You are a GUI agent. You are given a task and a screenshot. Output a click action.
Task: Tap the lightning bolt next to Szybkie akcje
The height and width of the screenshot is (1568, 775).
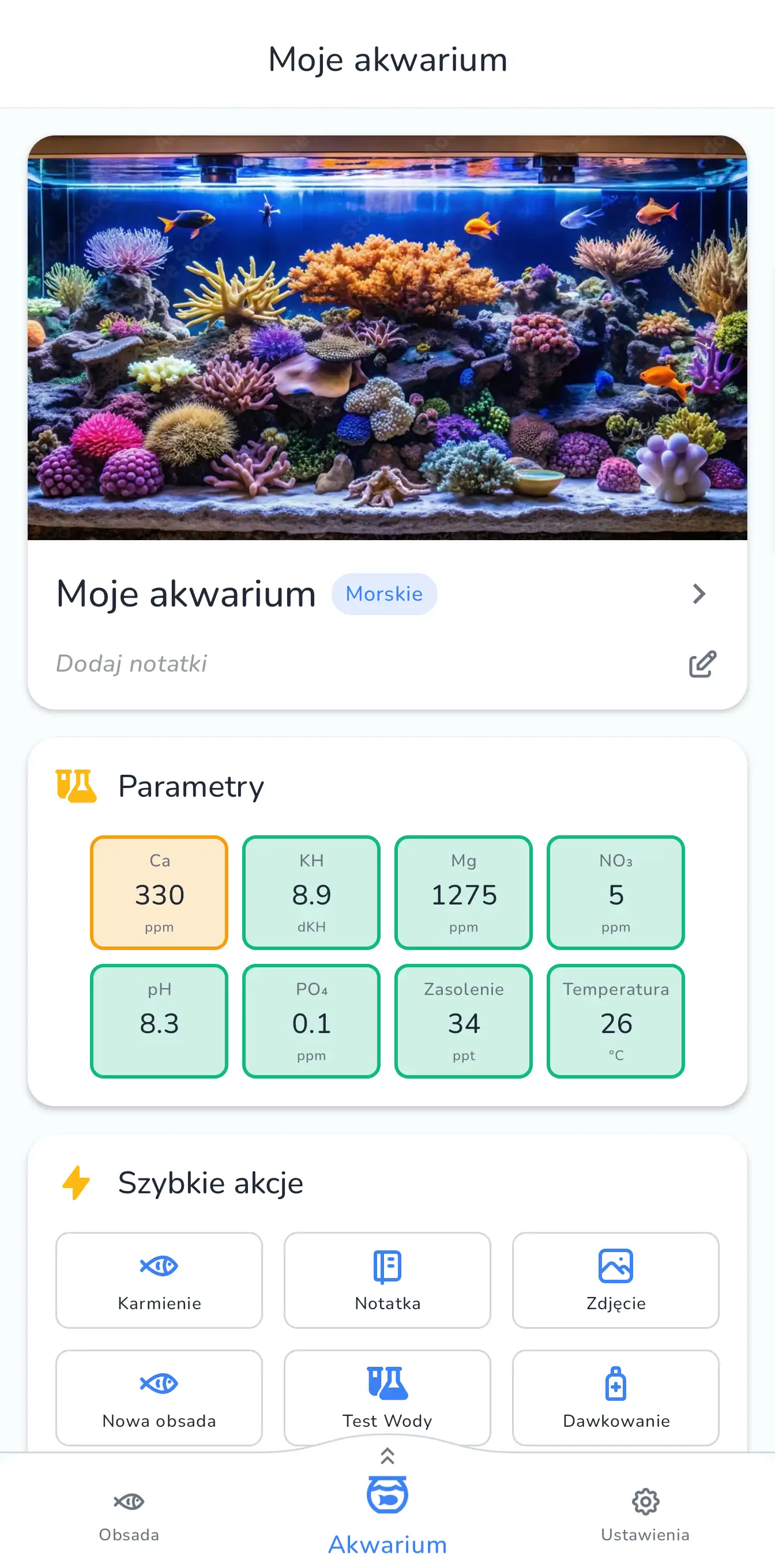76,1182
